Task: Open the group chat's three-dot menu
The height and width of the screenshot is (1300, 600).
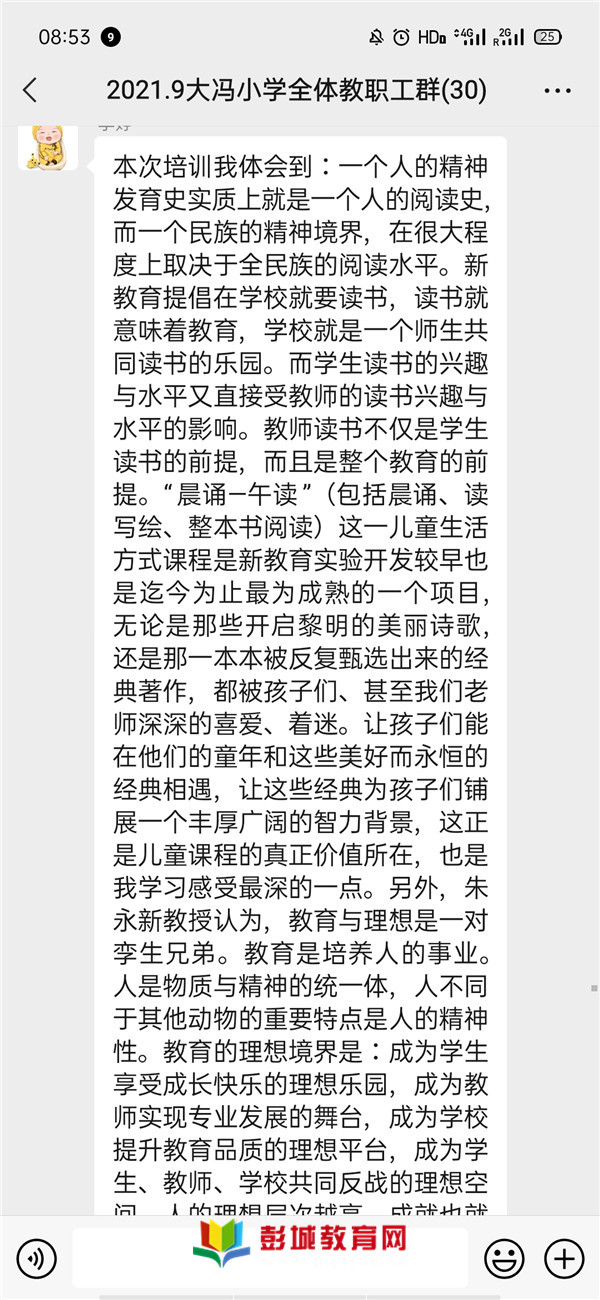Action: coord(557,91)
